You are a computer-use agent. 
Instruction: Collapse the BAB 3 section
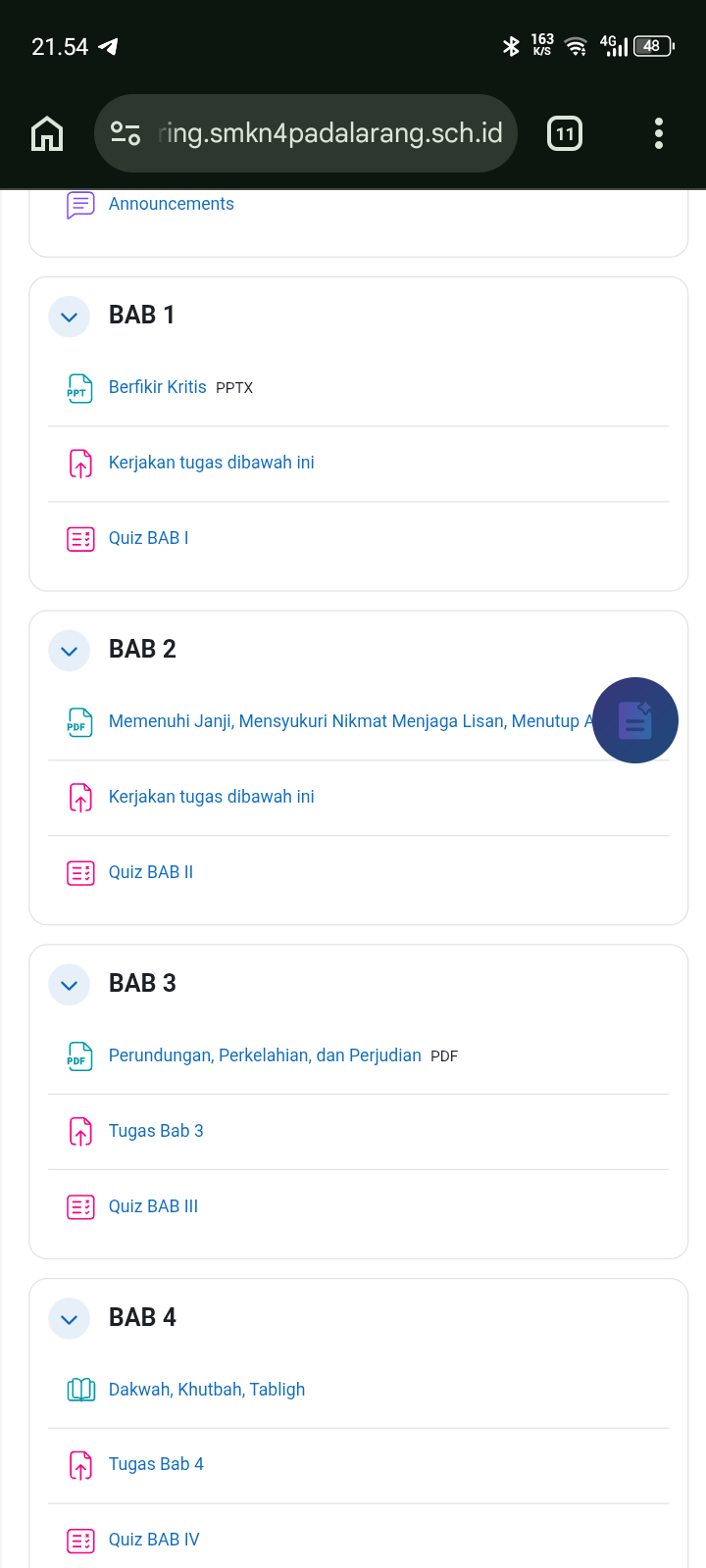click(69, 985)
